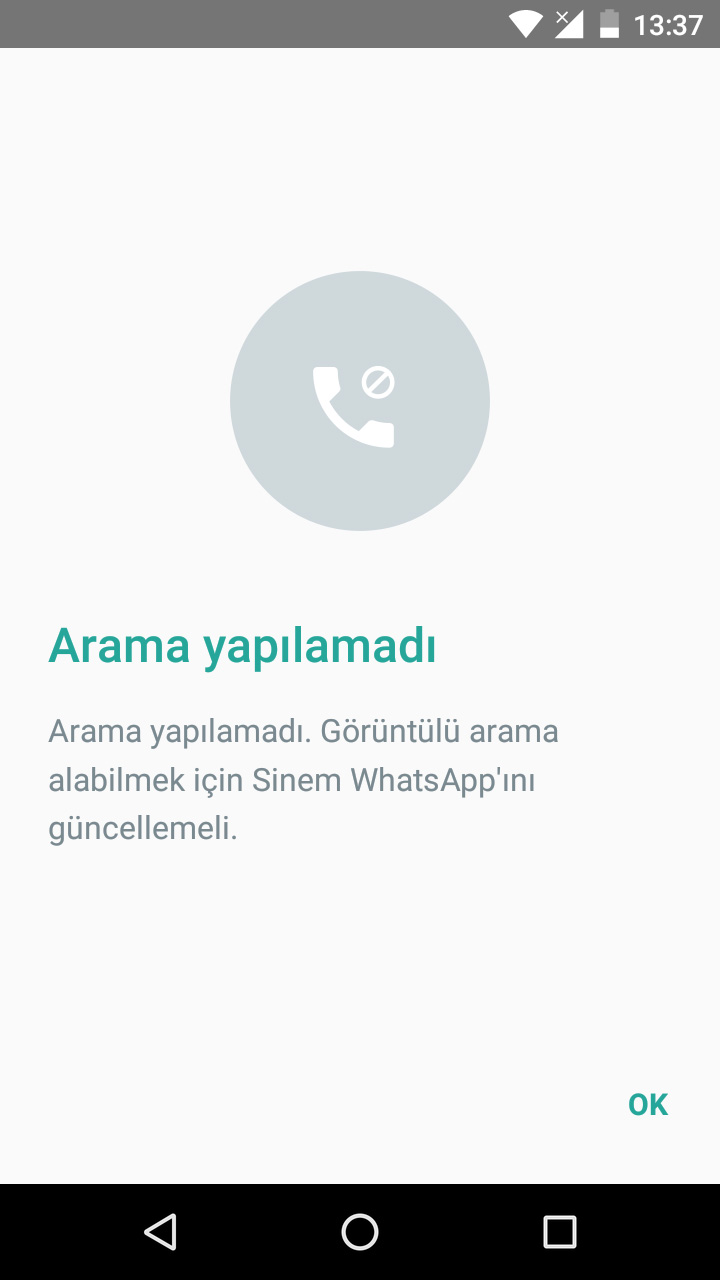
Task: Dismiss the call failed message with OK
Action: pos(647,1104)
